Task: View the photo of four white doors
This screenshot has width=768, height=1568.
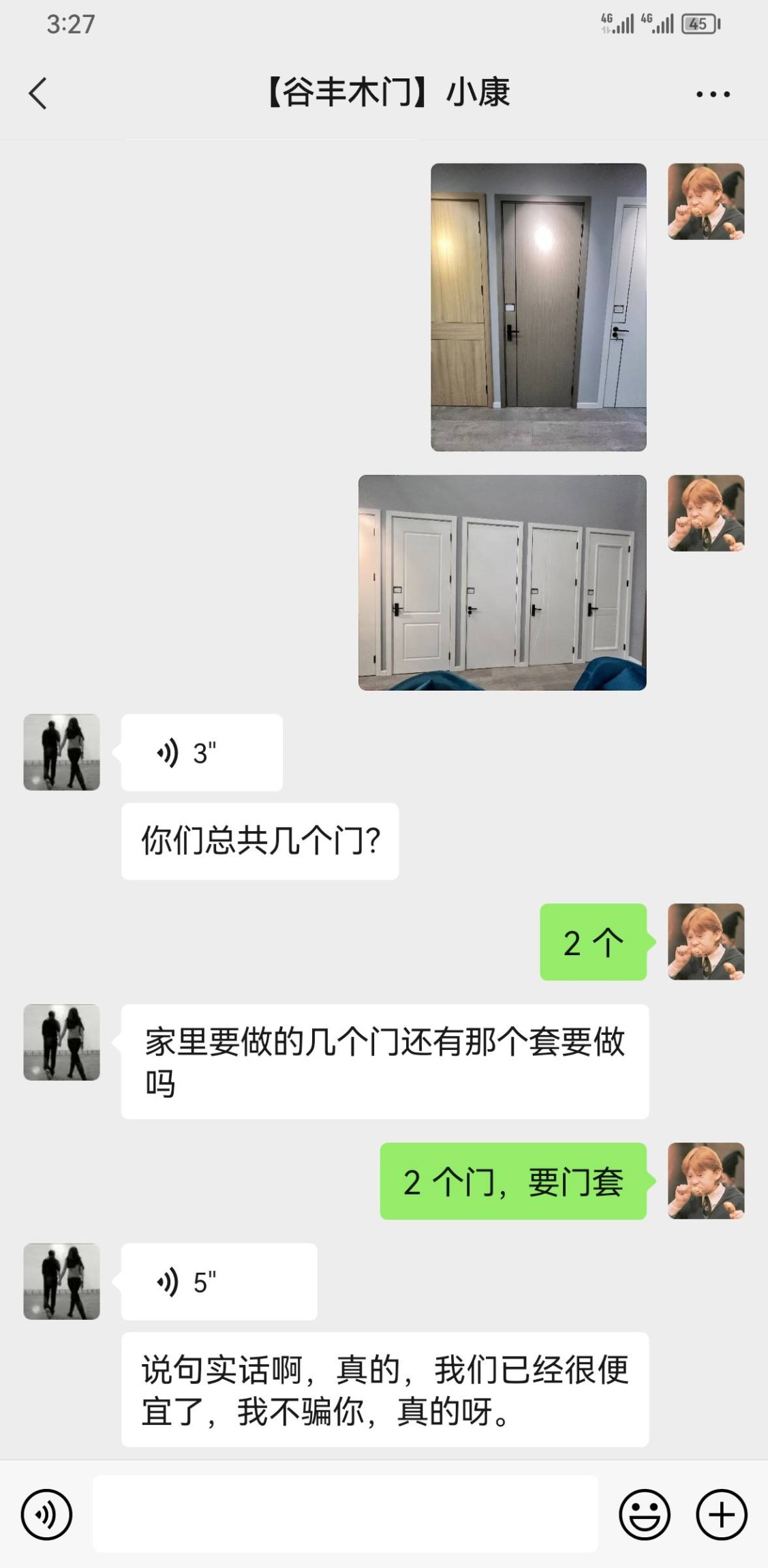Action: 502,582
